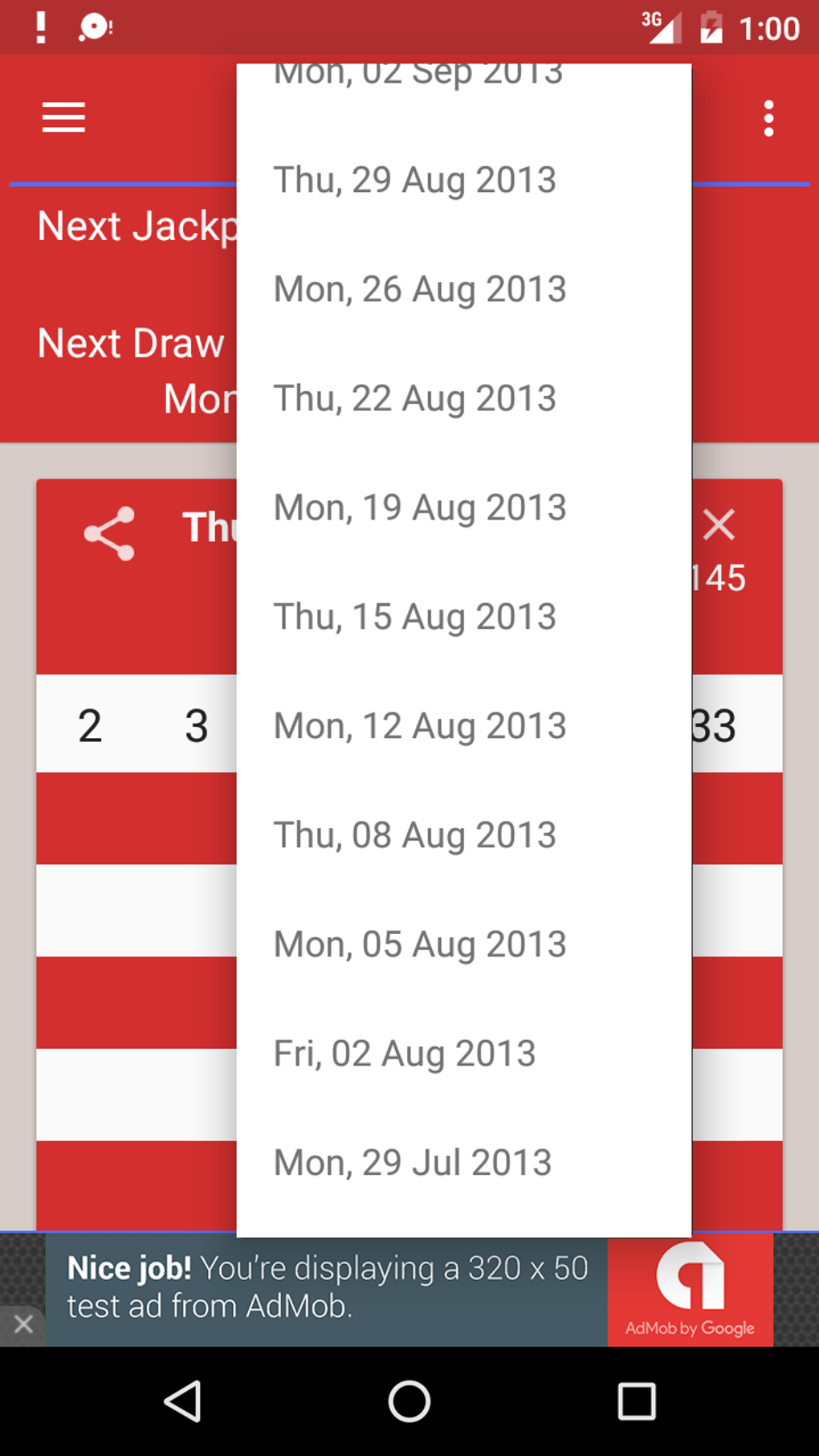Dismiss the AdMob banner ad
This screenshot has width=819, height=1456.
coord(23,1323)
